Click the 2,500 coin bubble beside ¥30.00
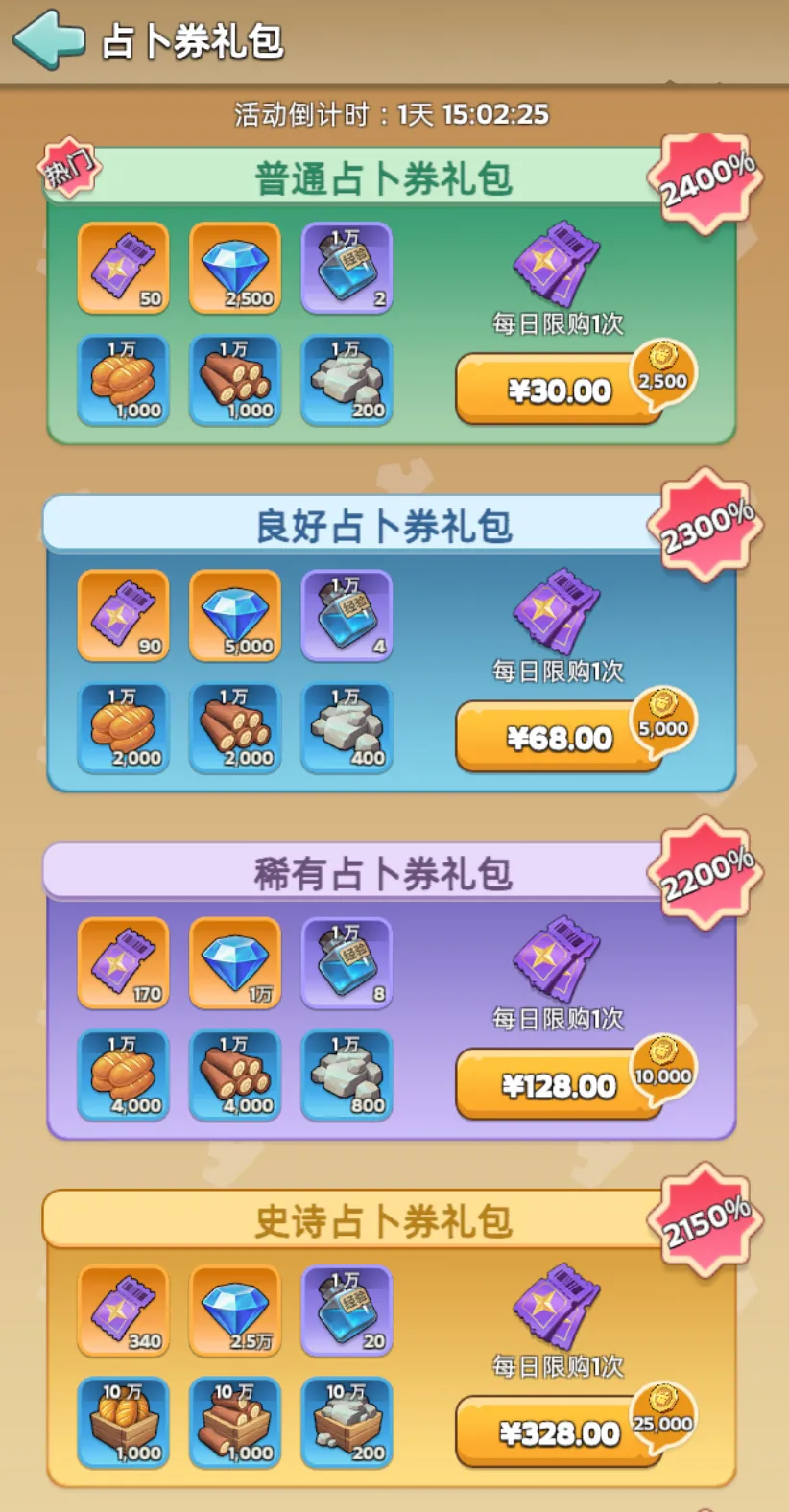This screenshot has height=1512, width=789. point(662,376)
